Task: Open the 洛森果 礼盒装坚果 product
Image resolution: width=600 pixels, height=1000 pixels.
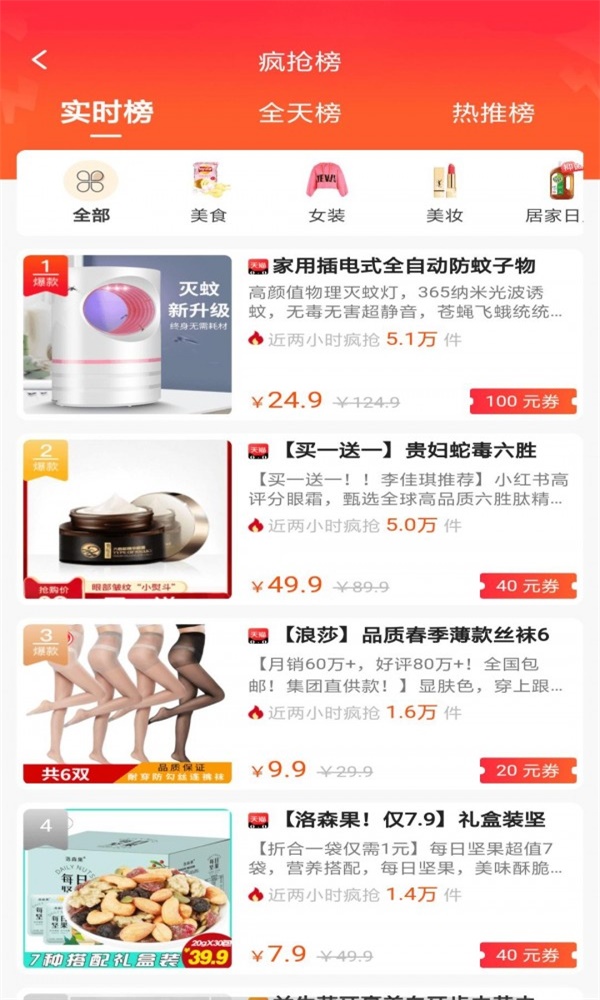Action: pos(404,820)
